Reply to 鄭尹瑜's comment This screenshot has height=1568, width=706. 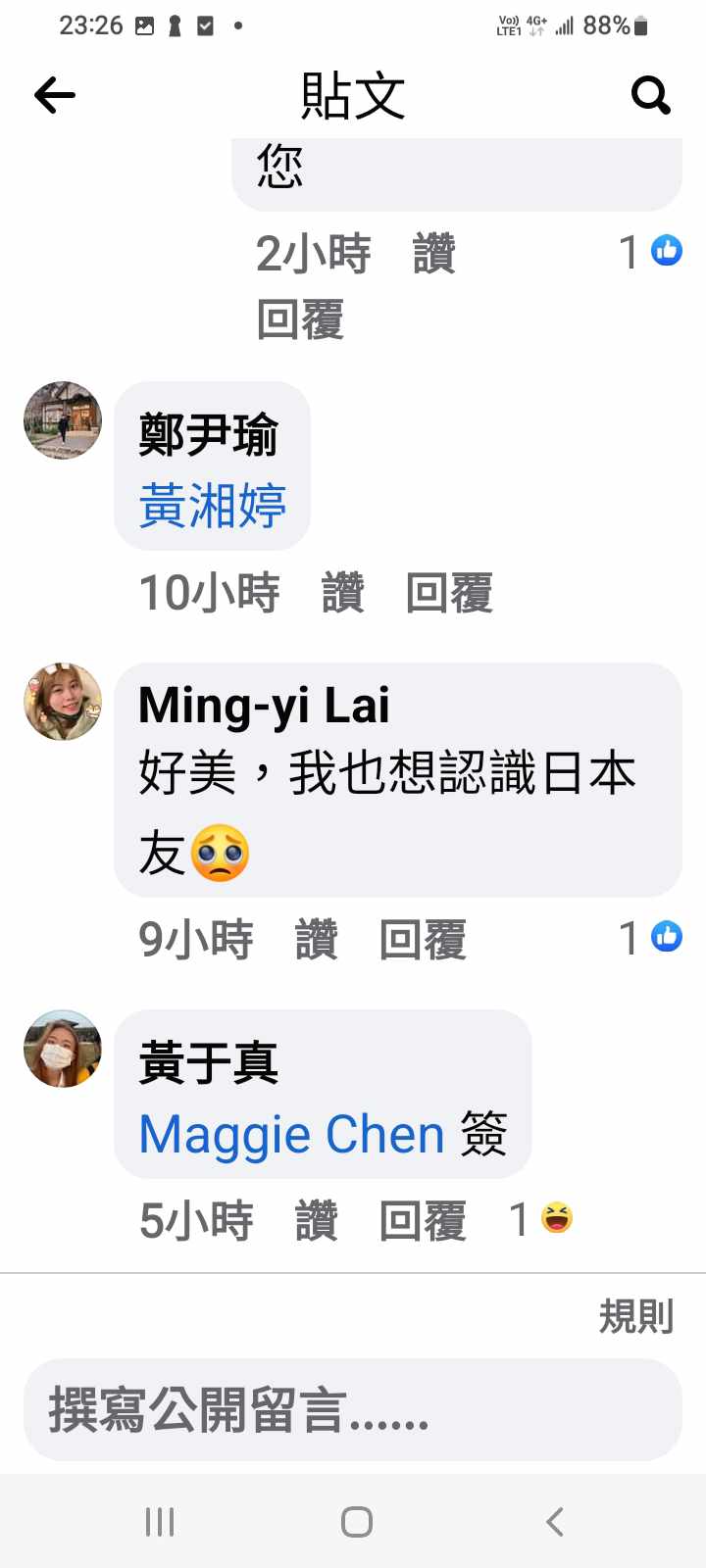[x=449, y=594]
